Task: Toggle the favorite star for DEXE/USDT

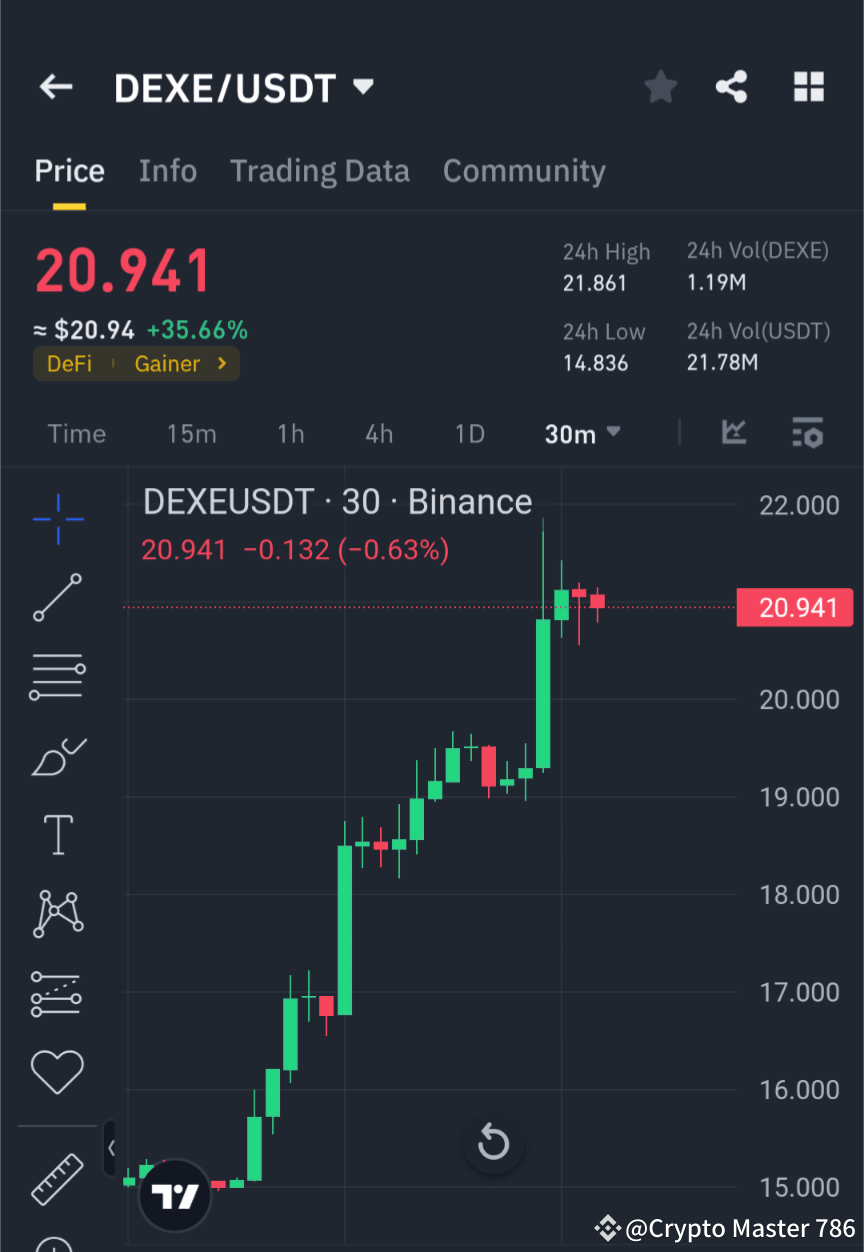Action: pos(660,87)
